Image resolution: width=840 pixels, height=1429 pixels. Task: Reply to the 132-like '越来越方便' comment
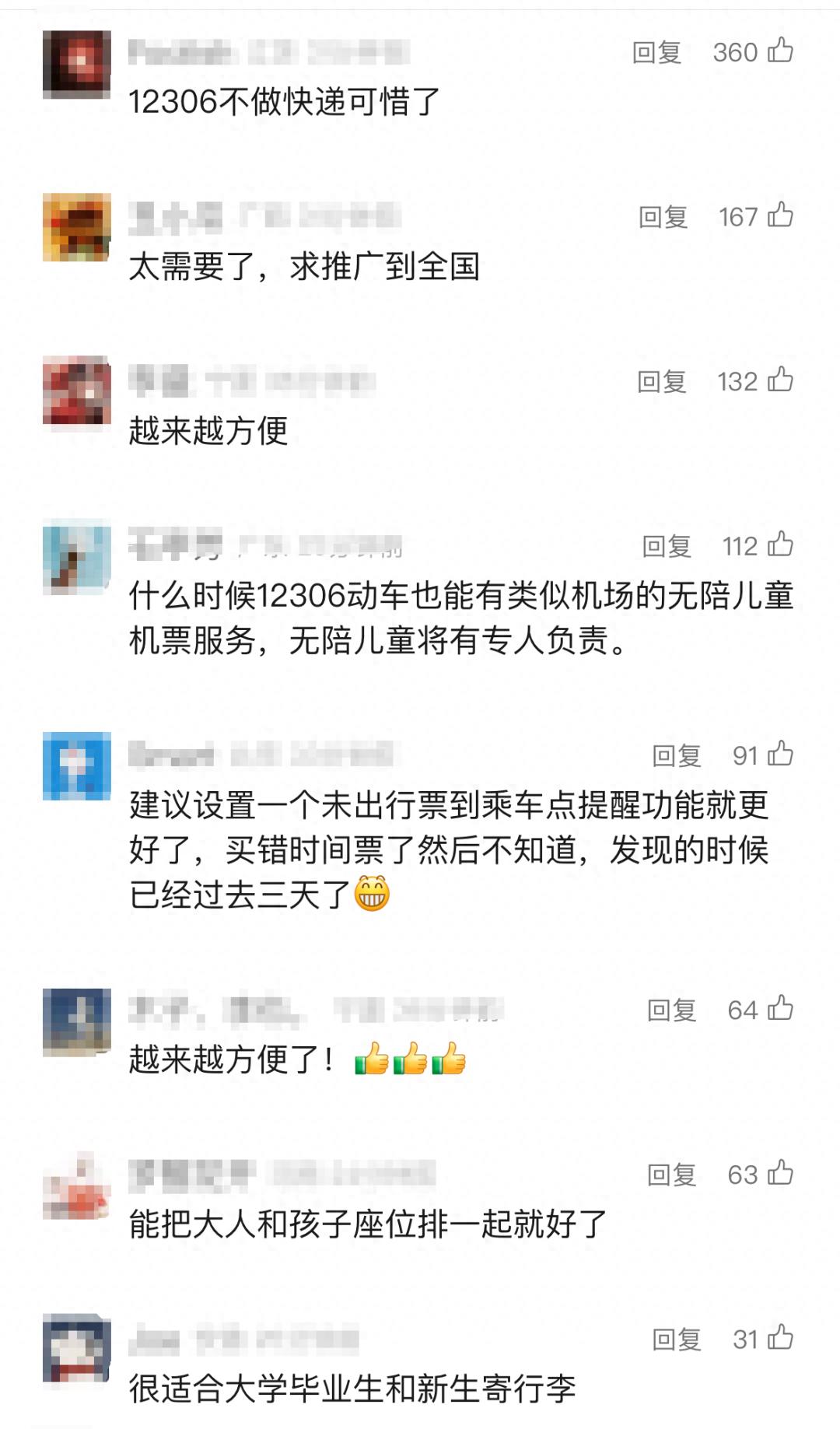coord(661,381)
